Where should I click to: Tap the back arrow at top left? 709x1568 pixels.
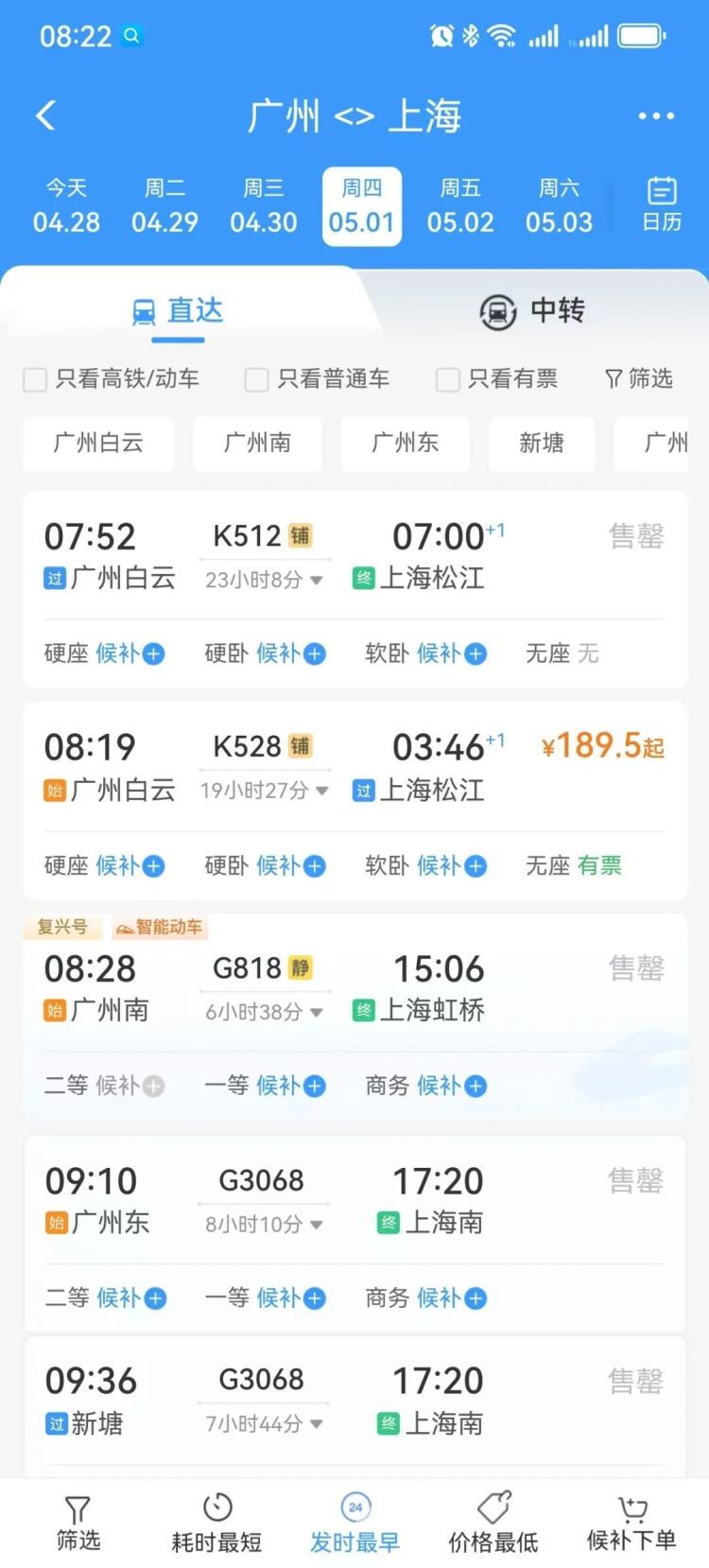tap(44, 113)
